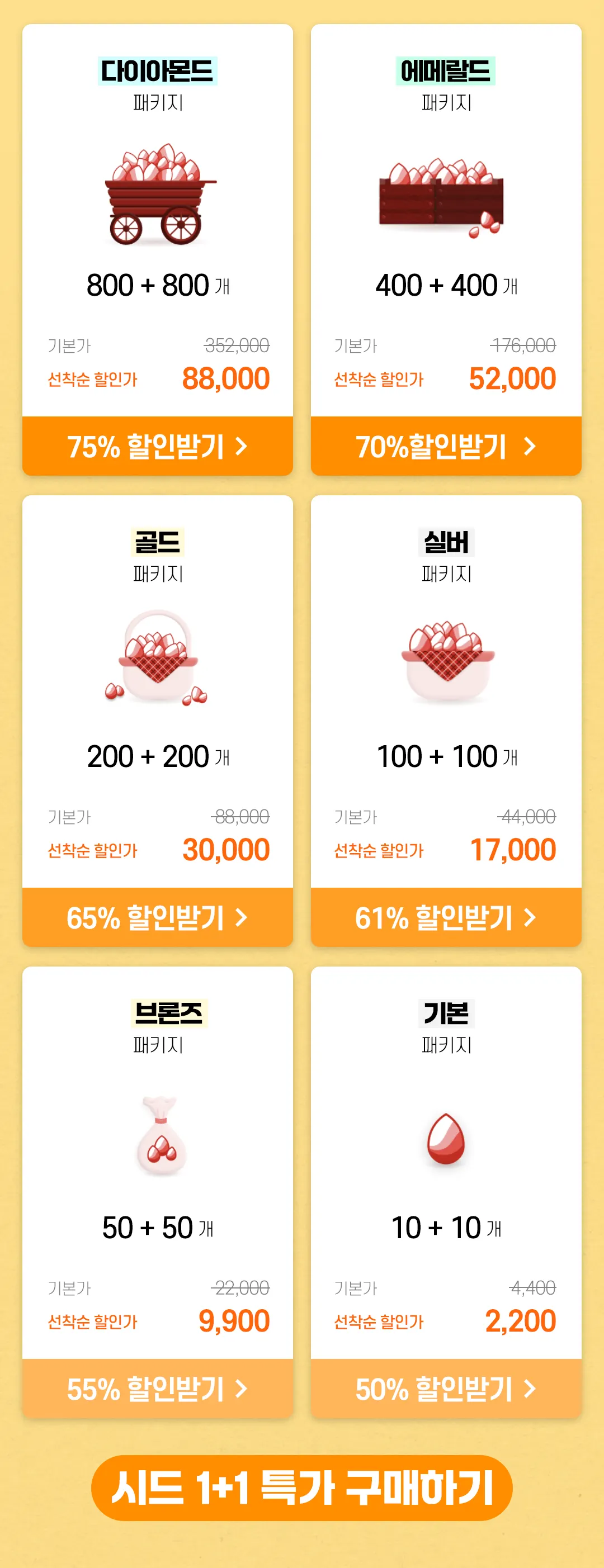Choose 55% 할인받기 for the 브론즈 package
604x1568 pixels.
157,1389
